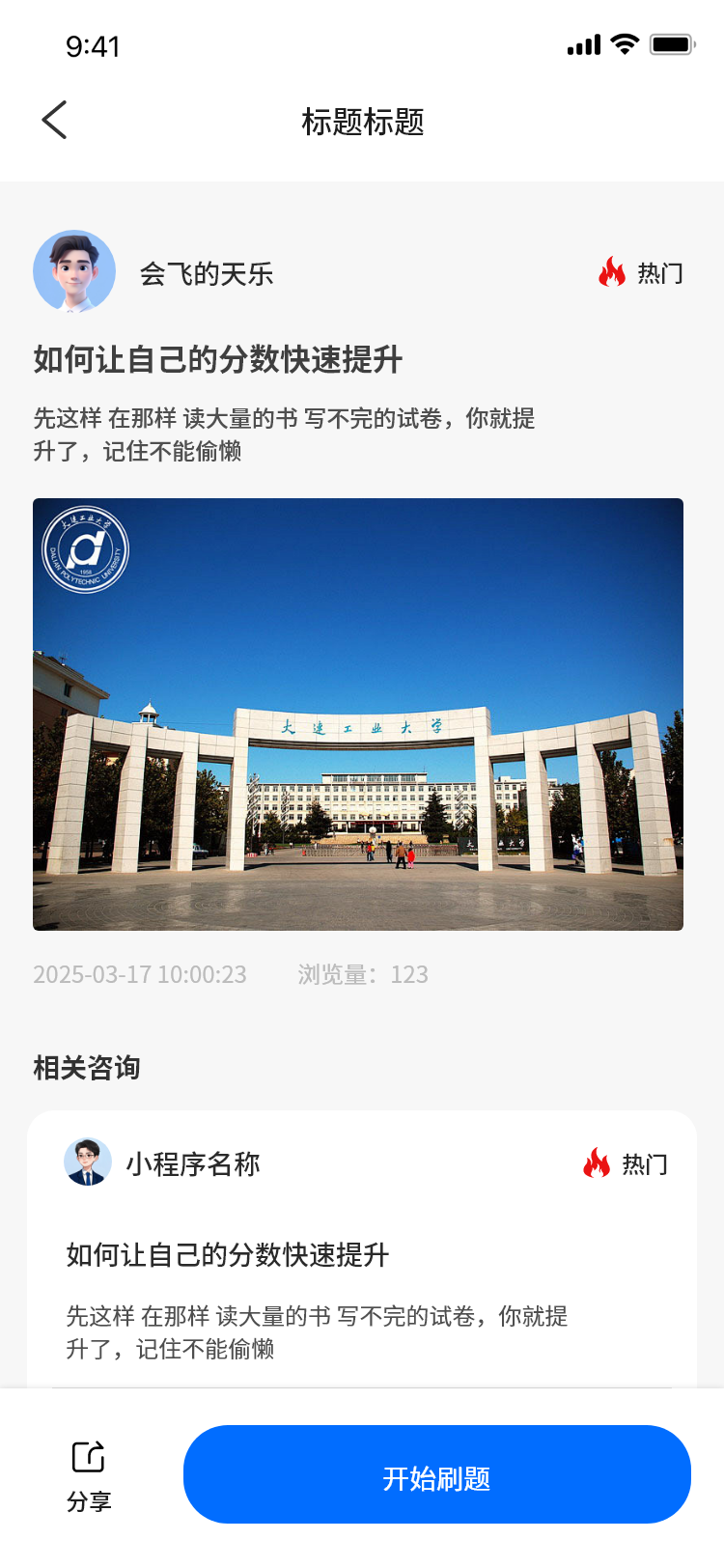724x1568 pixels.
Task: View the university gate photo
Action: tap(358, 714)
